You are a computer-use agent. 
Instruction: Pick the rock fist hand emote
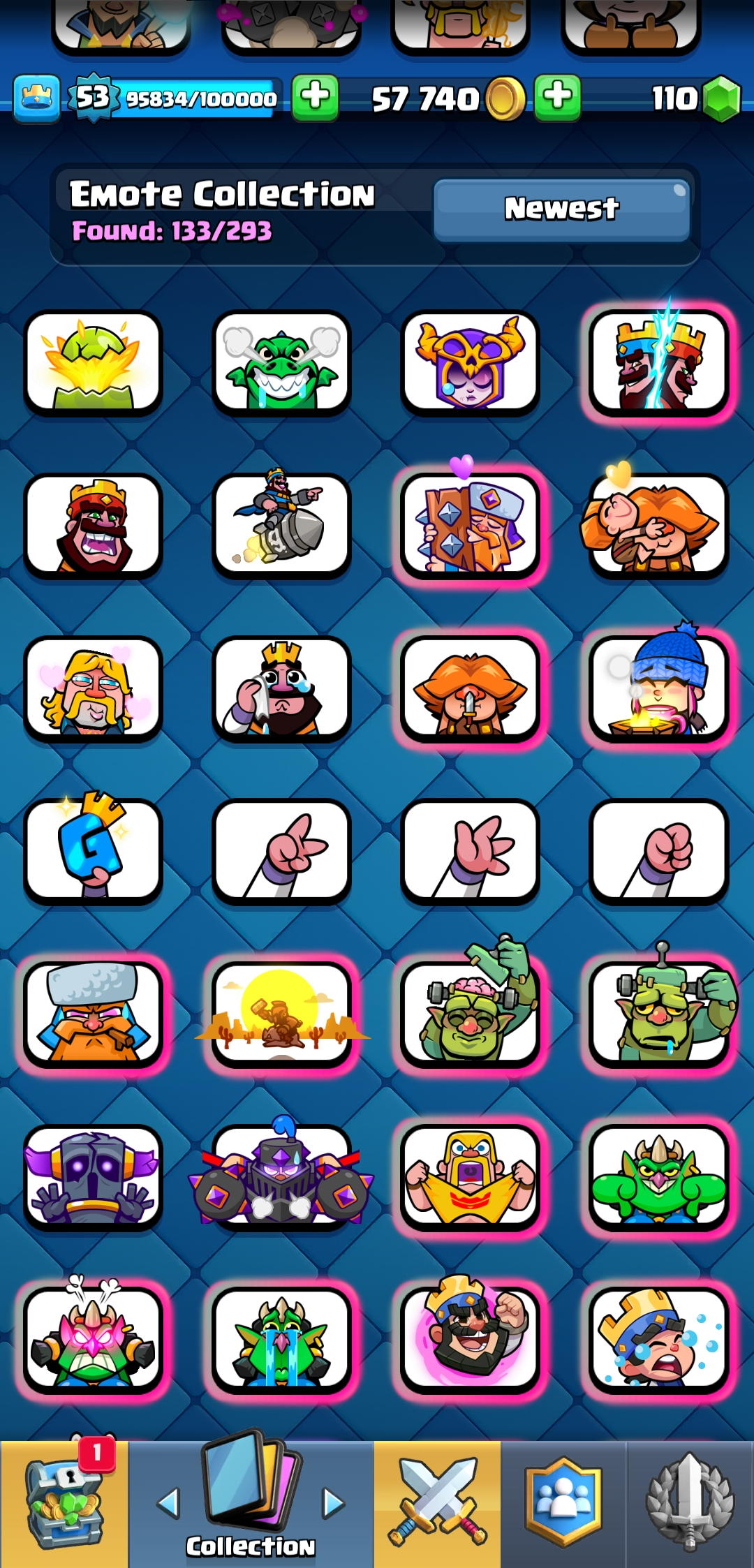658,852
